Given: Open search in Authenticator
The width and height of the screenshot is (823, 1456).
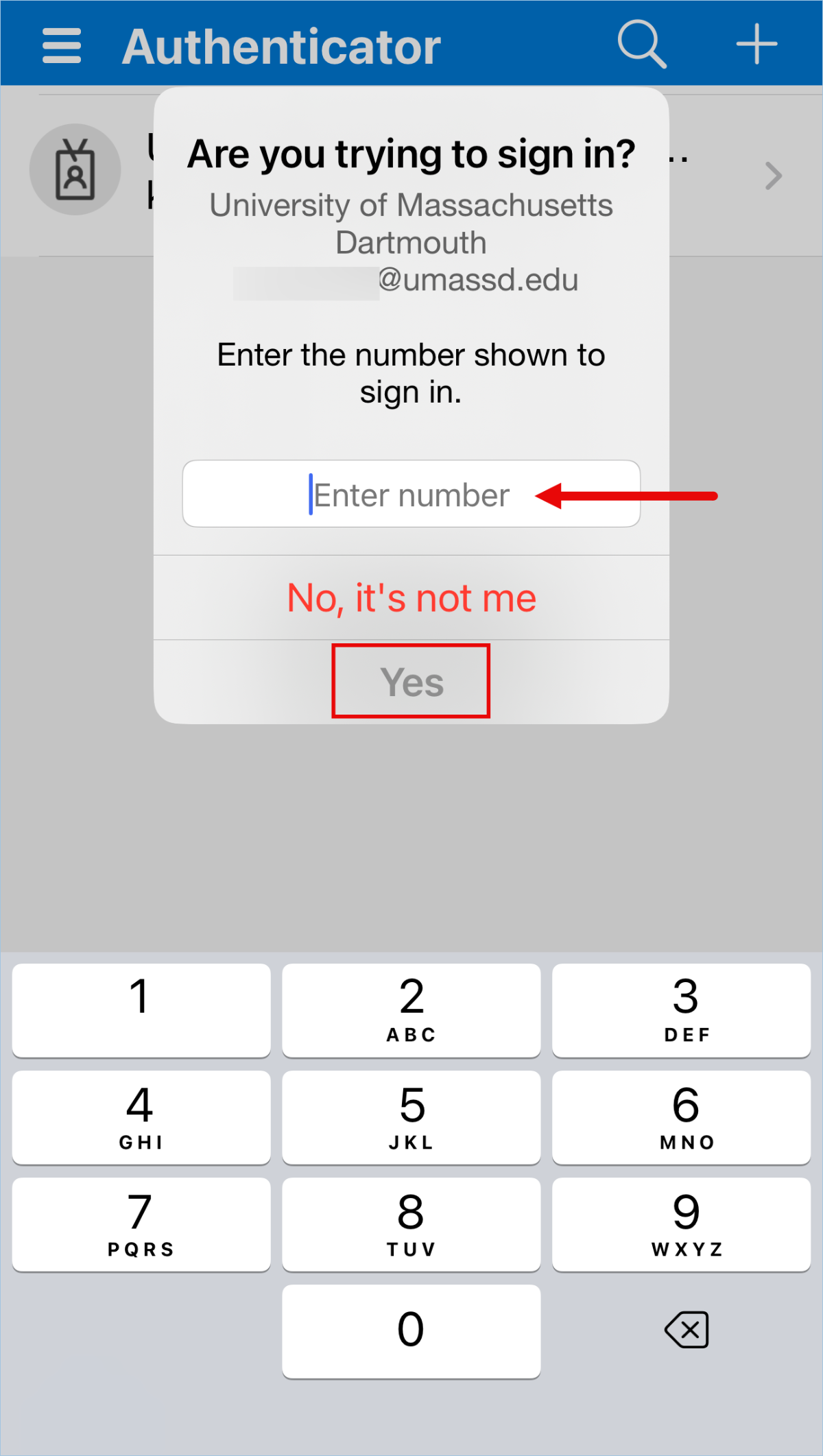Looking at the screenshot, I should pyautogui.click(x=641, y=45).
